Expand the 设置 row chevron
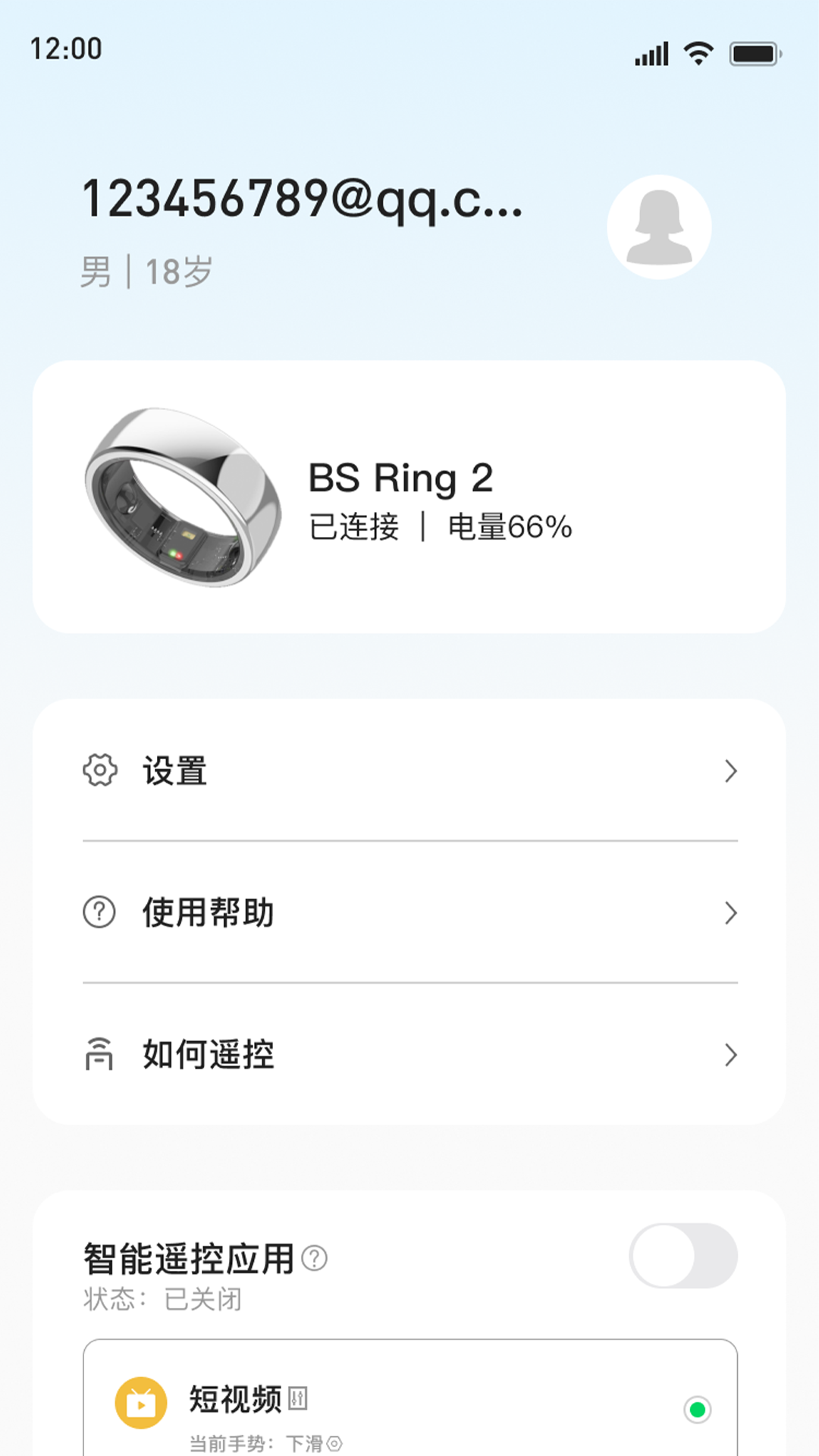The height and width of the screenshot is (1456, 819). click(730, 770)
